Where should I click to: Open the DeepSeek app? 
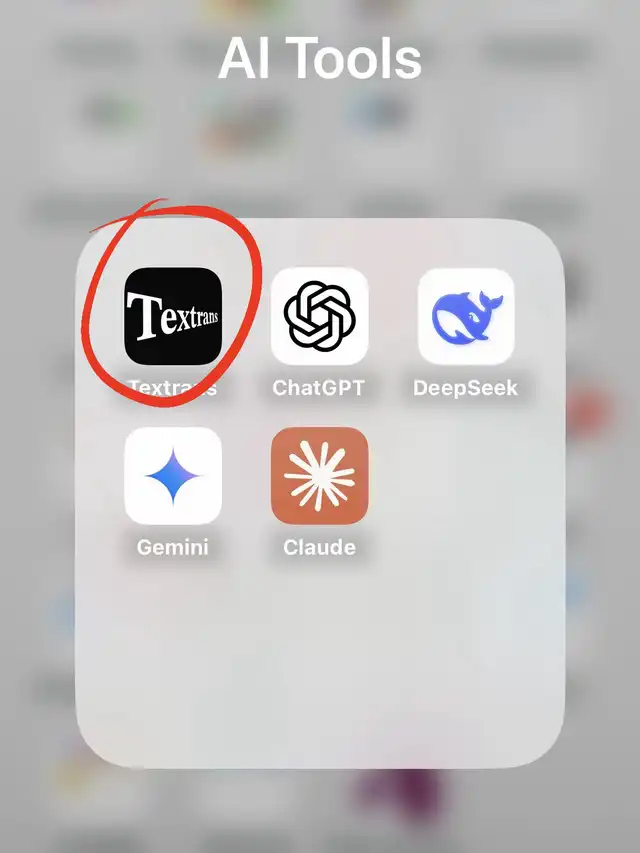click(x=466, y=316)
